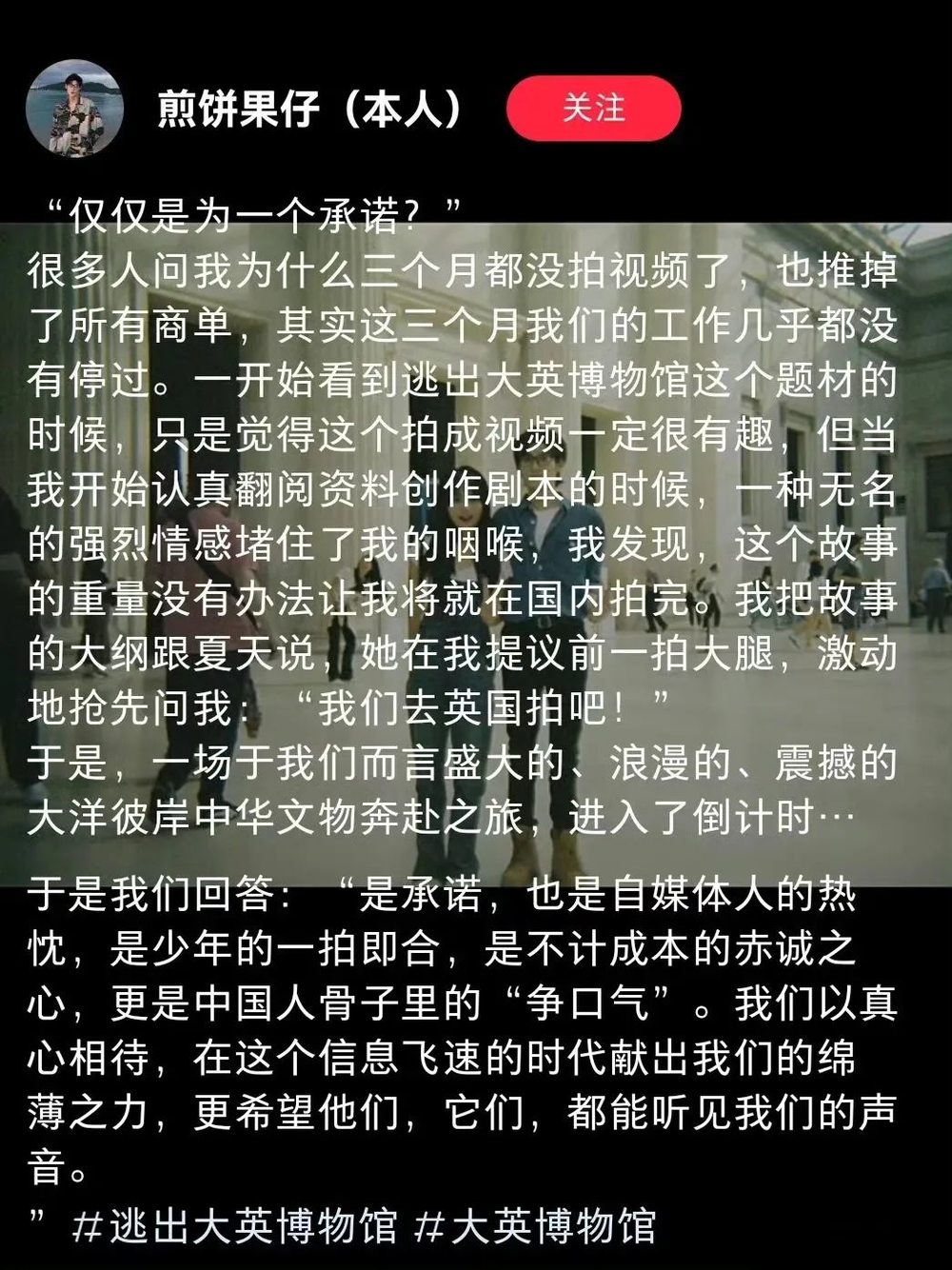Follow 煎饼果仔 with the 关注 button
Viewport: 952px width, 1270px height.
tap(593, 109)
